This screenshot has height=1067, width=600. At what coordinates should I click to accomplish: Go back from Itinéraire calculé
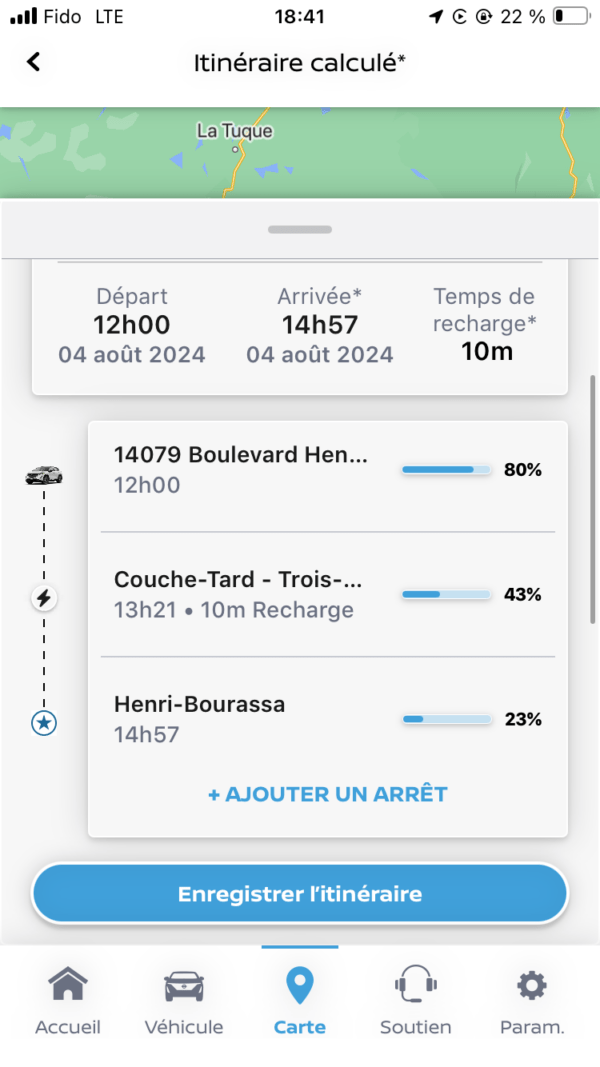34,62
